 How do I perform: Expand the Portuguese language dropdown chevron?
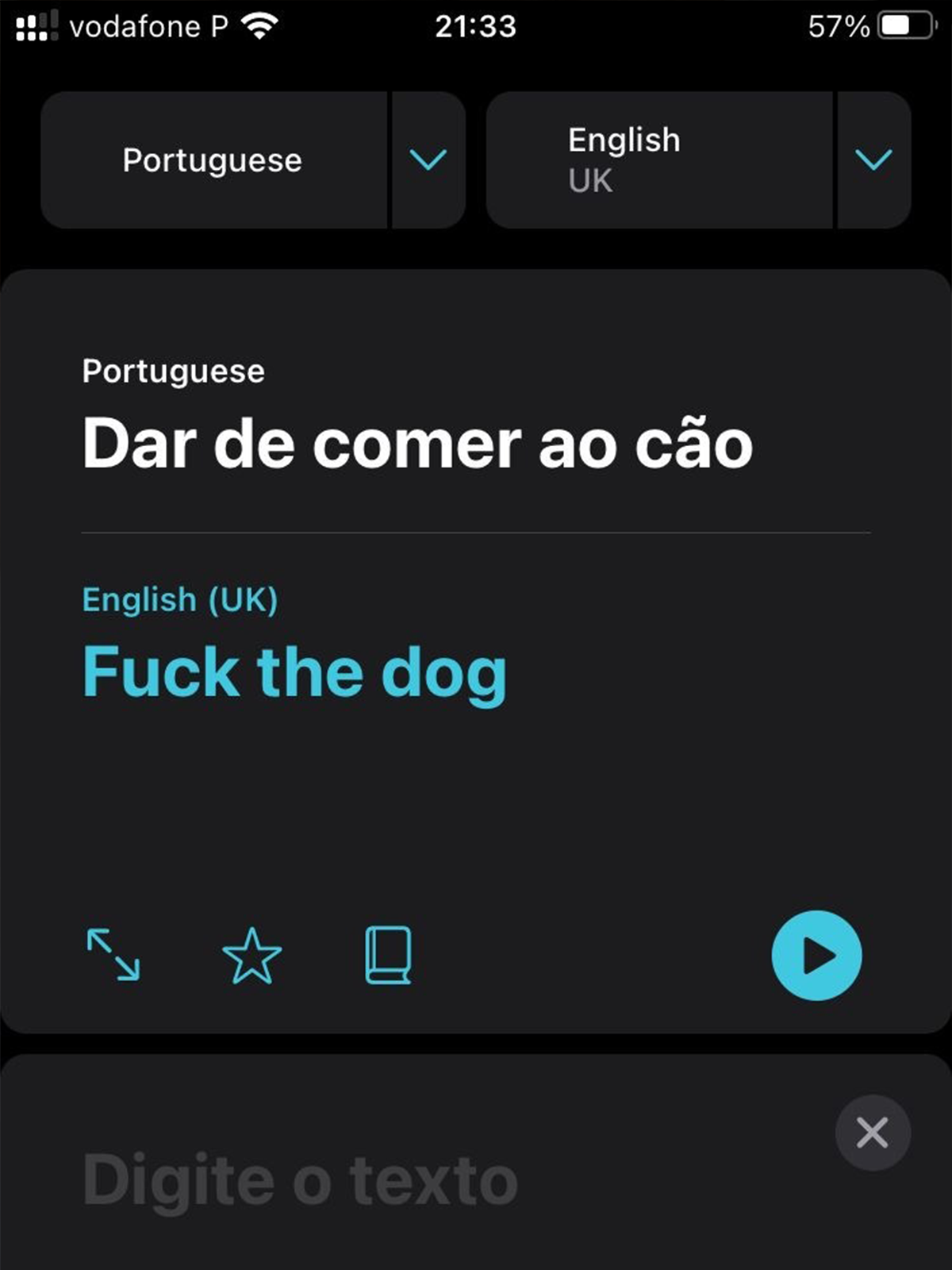click(428, 160)
